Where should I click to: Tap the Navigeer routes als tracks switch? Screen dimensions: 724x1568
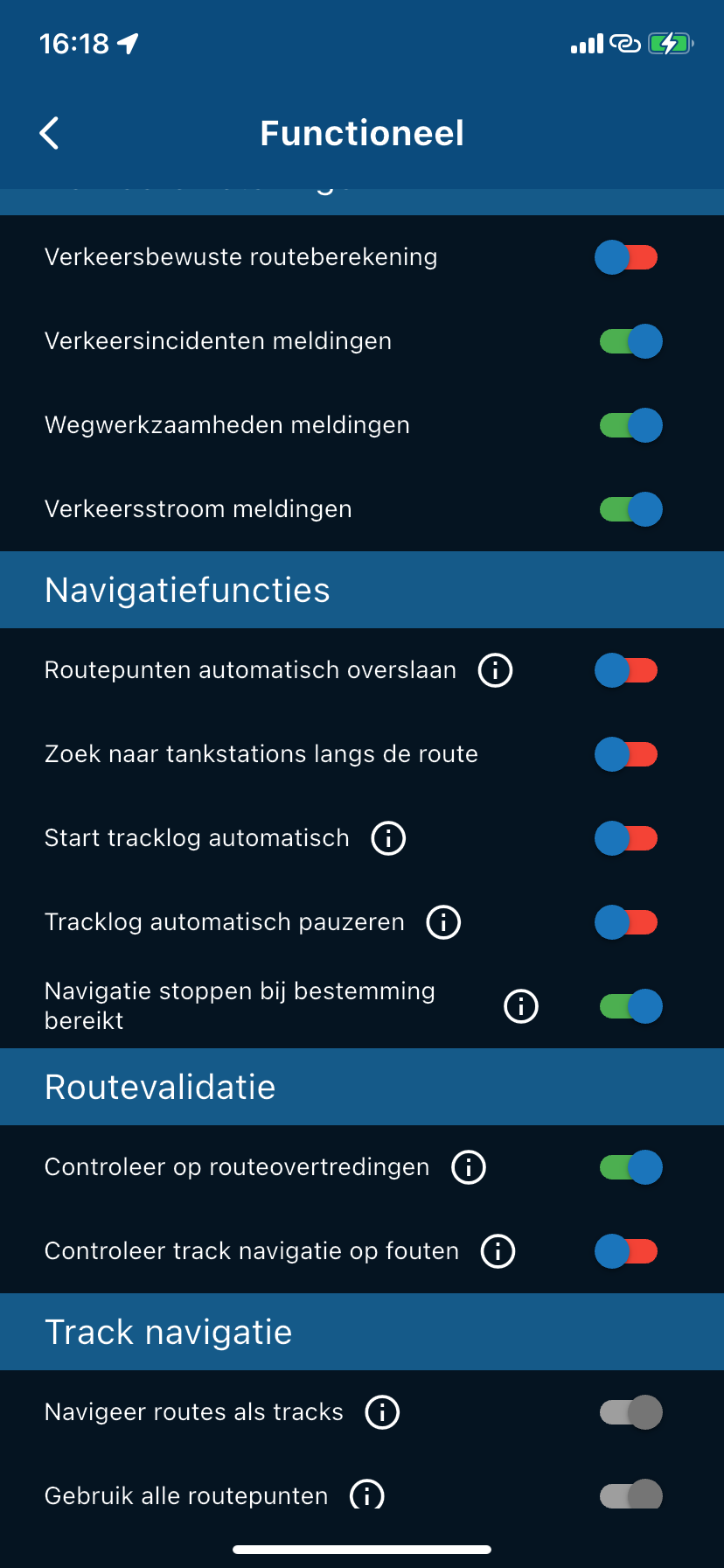click(630, 1412)
